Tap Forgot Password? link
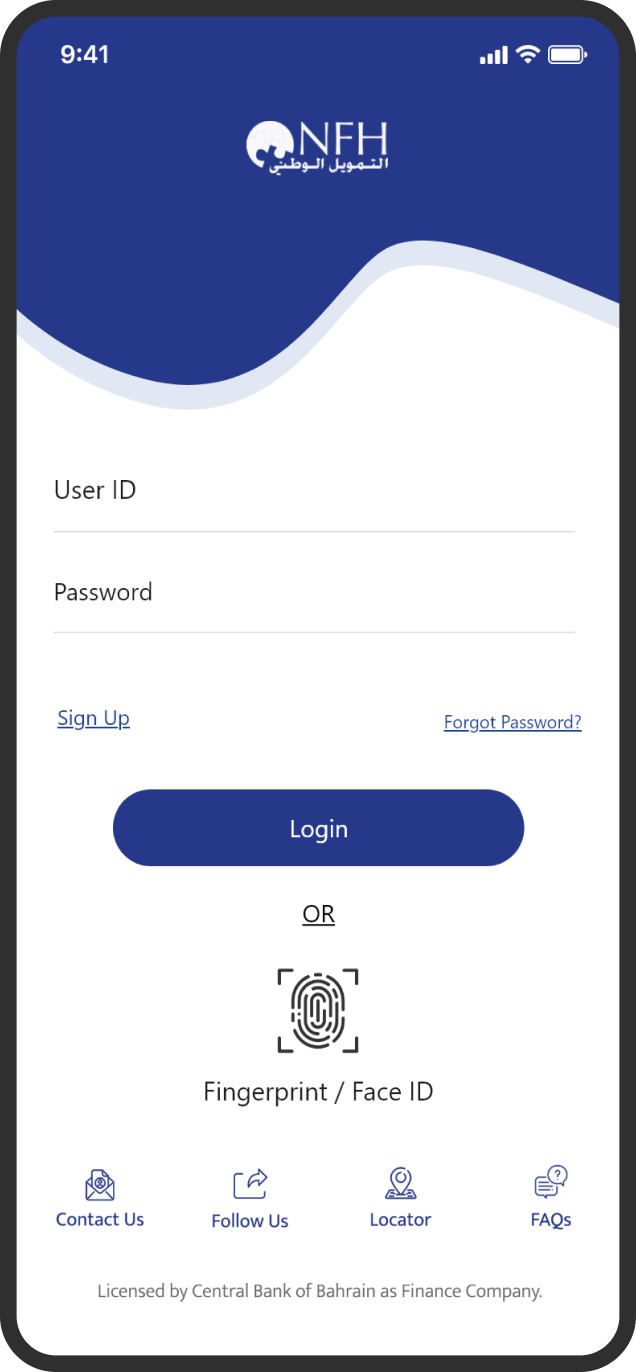The height and width of the screenshot is (1372, 636). pyautogui.click(x=512, y=722)
